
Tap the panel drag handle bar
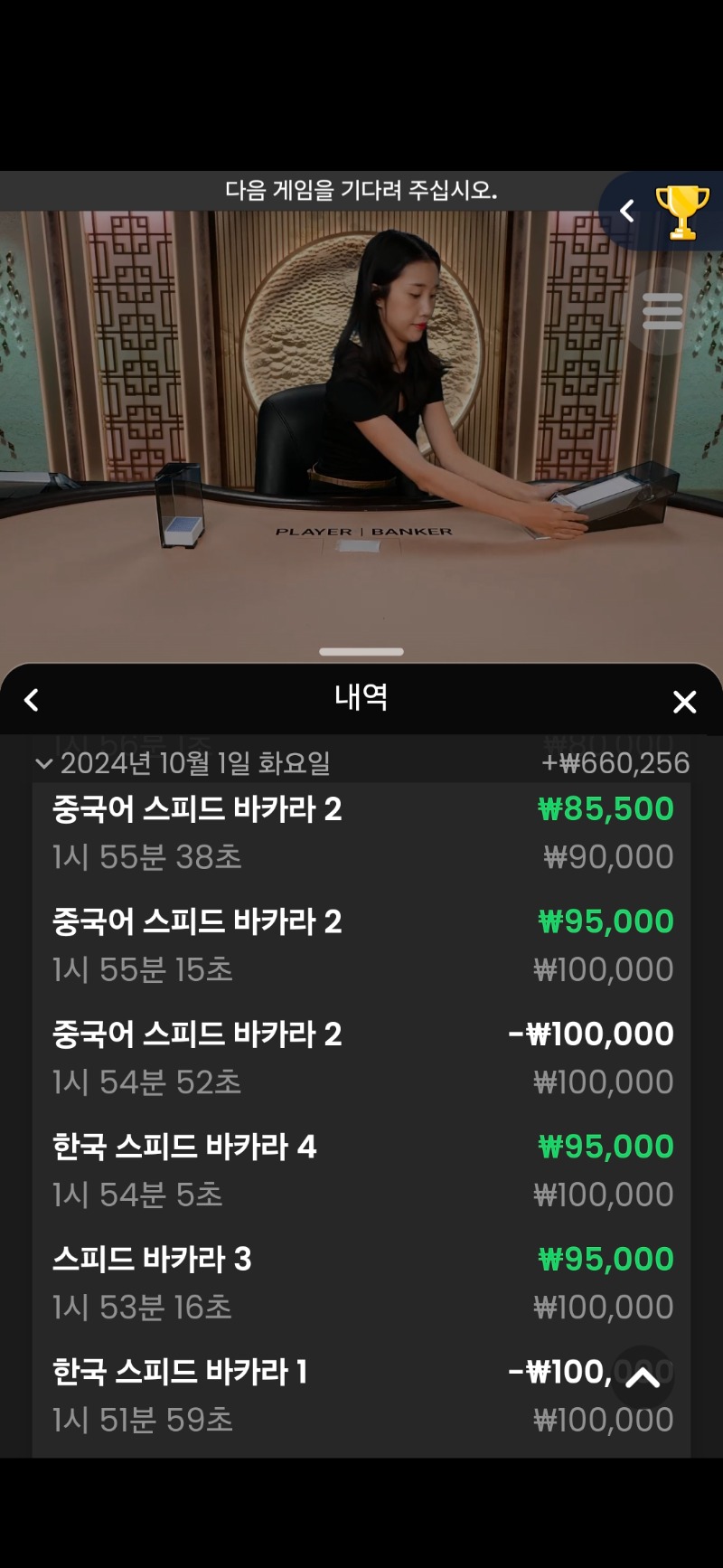point(361,651)
